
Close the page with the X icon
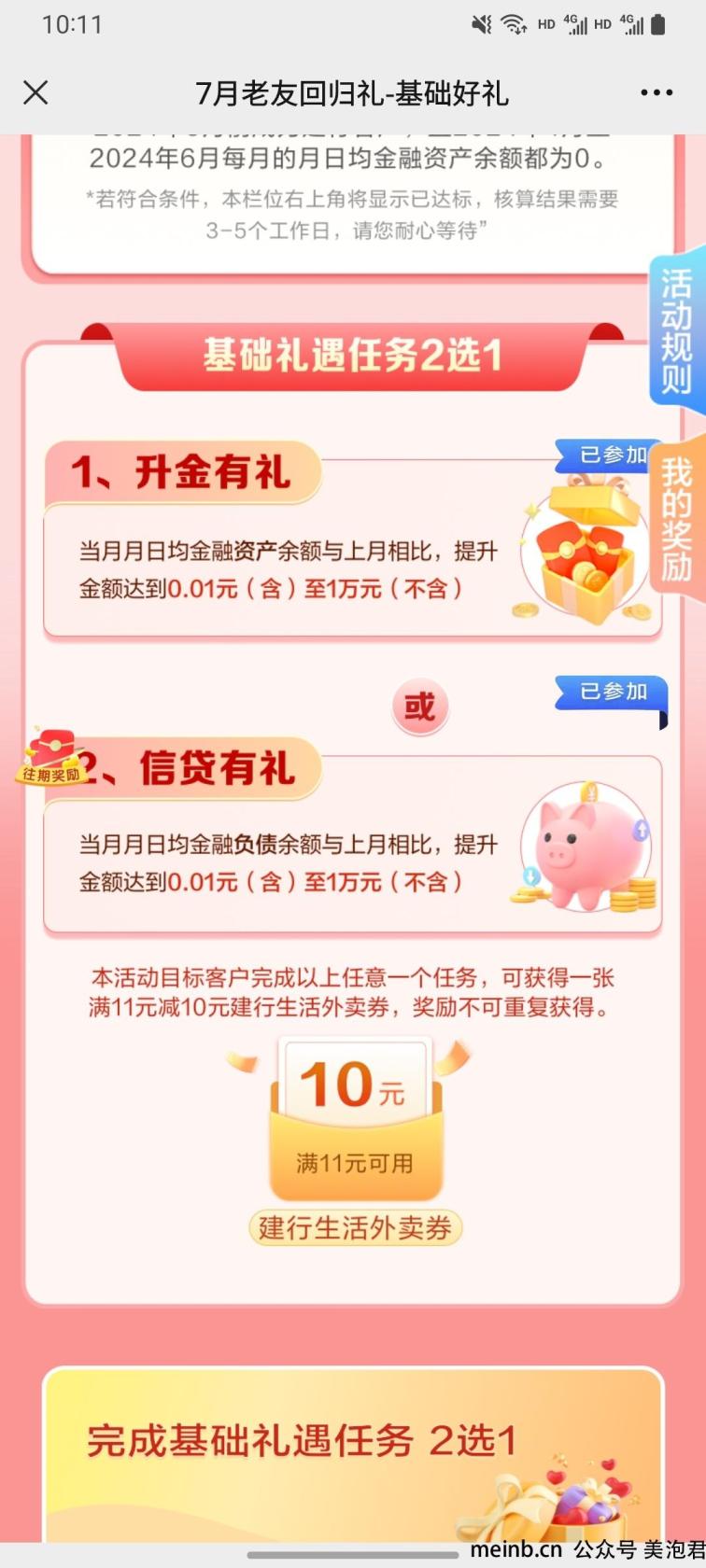pyautogui.click(x=35, y=92)
